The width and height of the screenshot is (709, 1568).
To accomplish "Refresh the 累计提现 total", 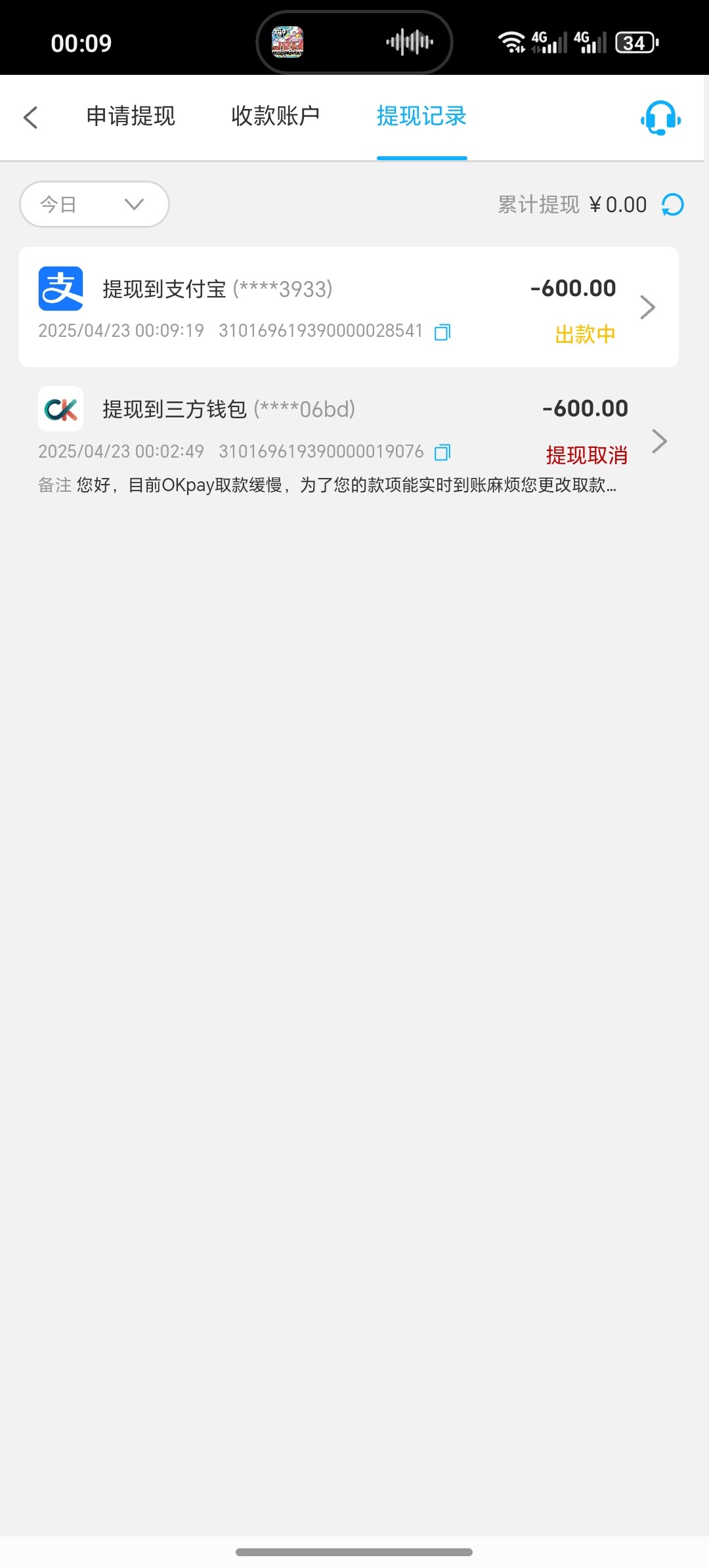I will pos(673,205).
